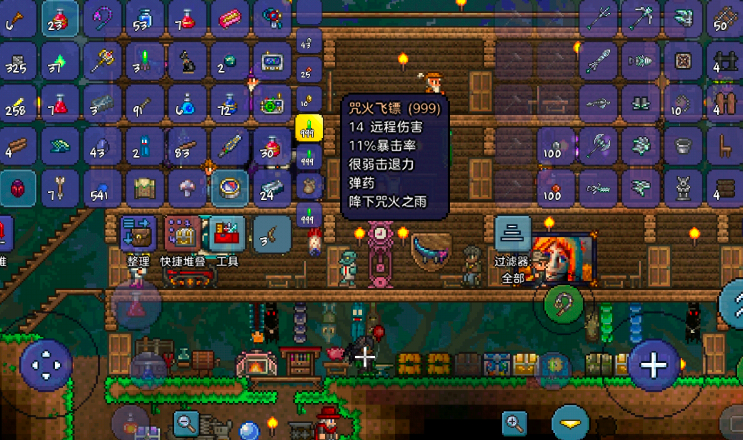Open the 过滤器 filter for crafting

(513, 236)
